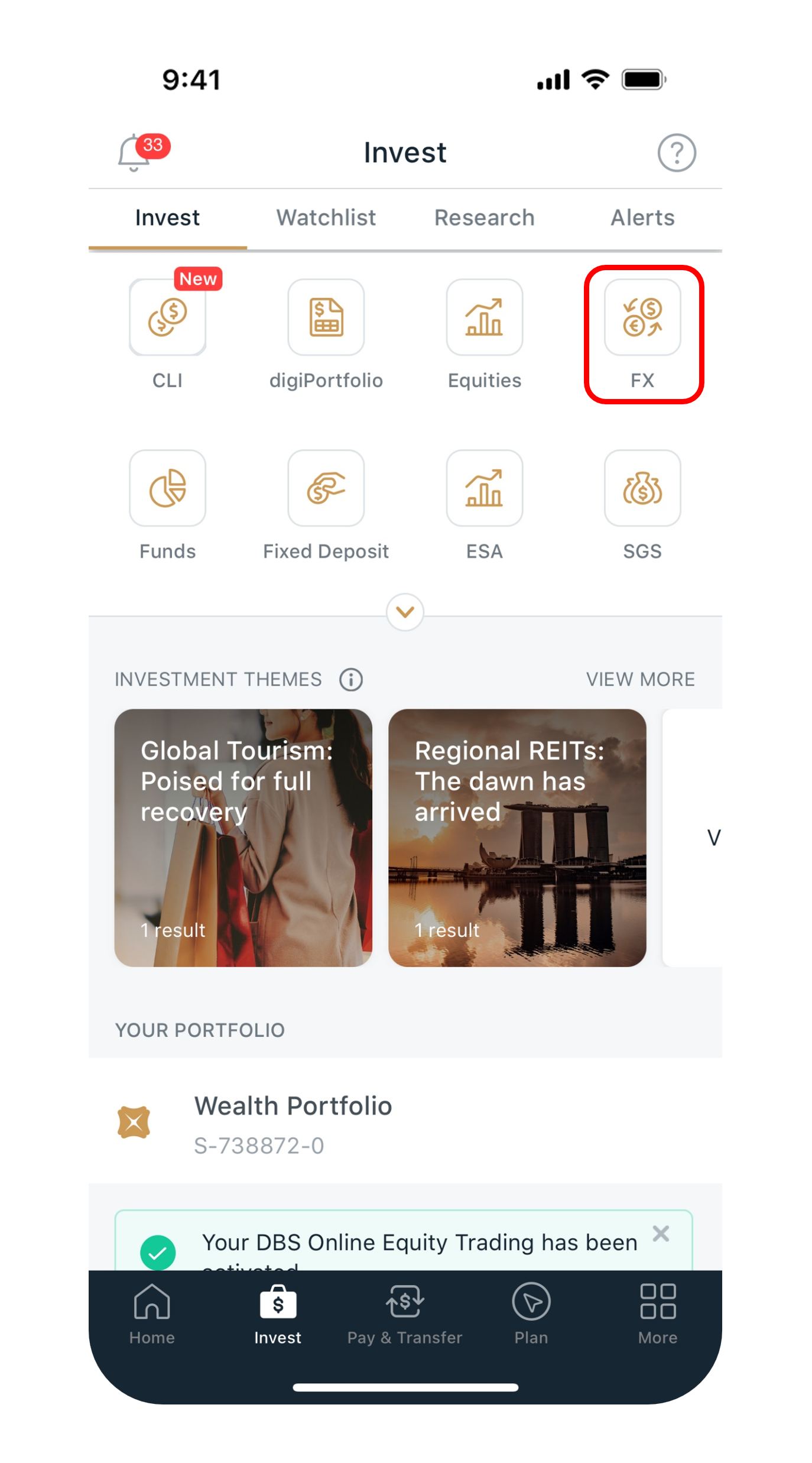Expand more investment products chevron
812x1463 pixels.
coord(405,612)
